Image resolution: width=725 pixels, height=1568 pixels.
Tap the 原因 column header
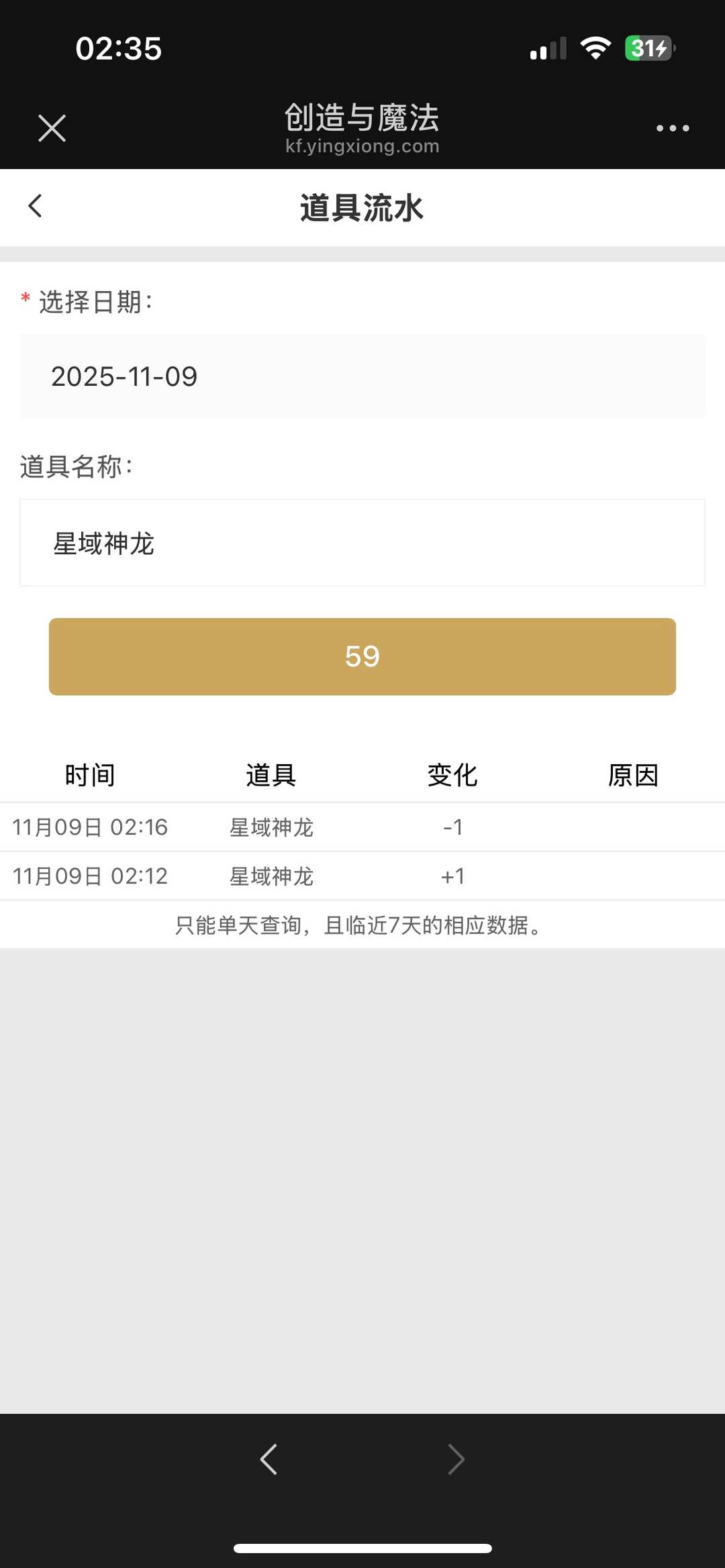point(634,774)
